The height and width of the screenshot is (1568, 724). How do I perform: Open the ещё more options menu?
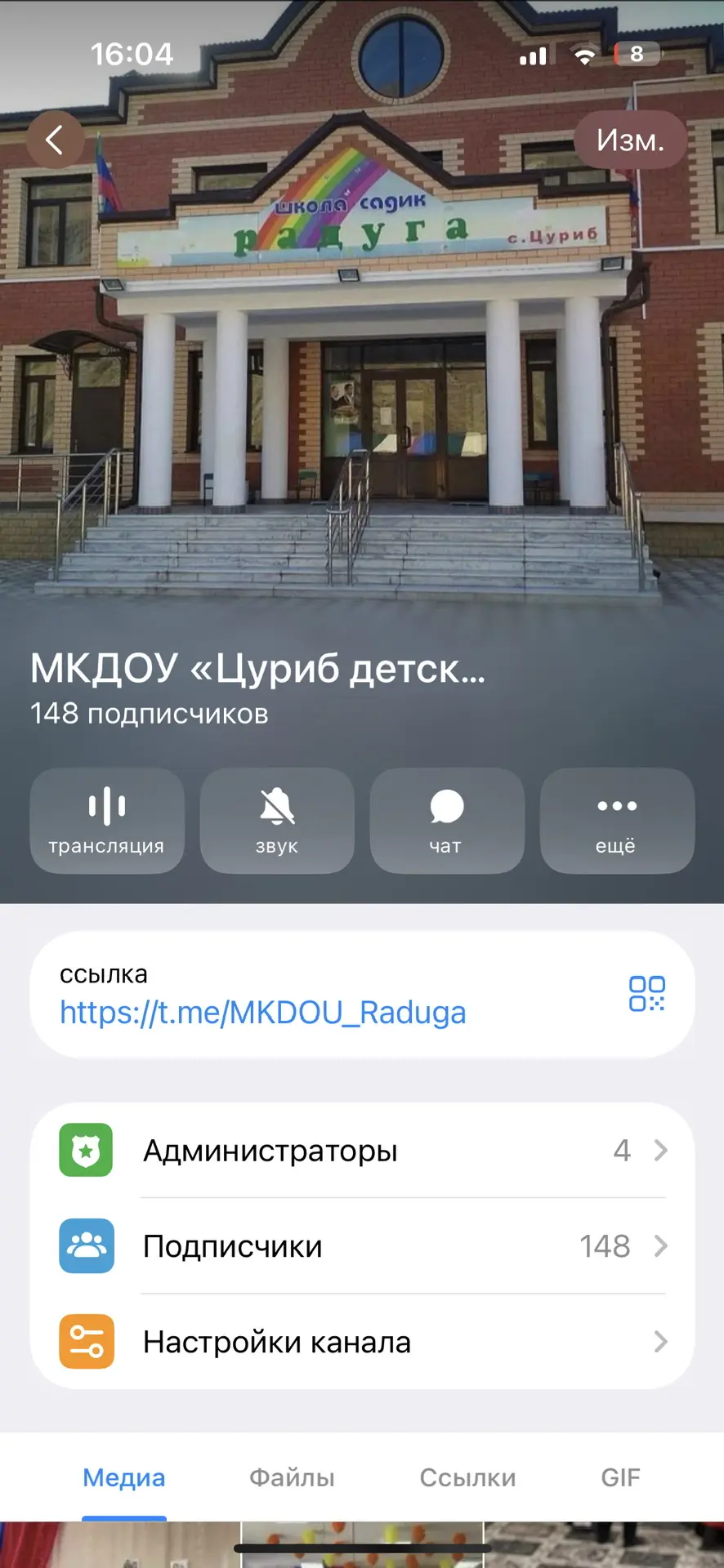(x=617, y=820)
